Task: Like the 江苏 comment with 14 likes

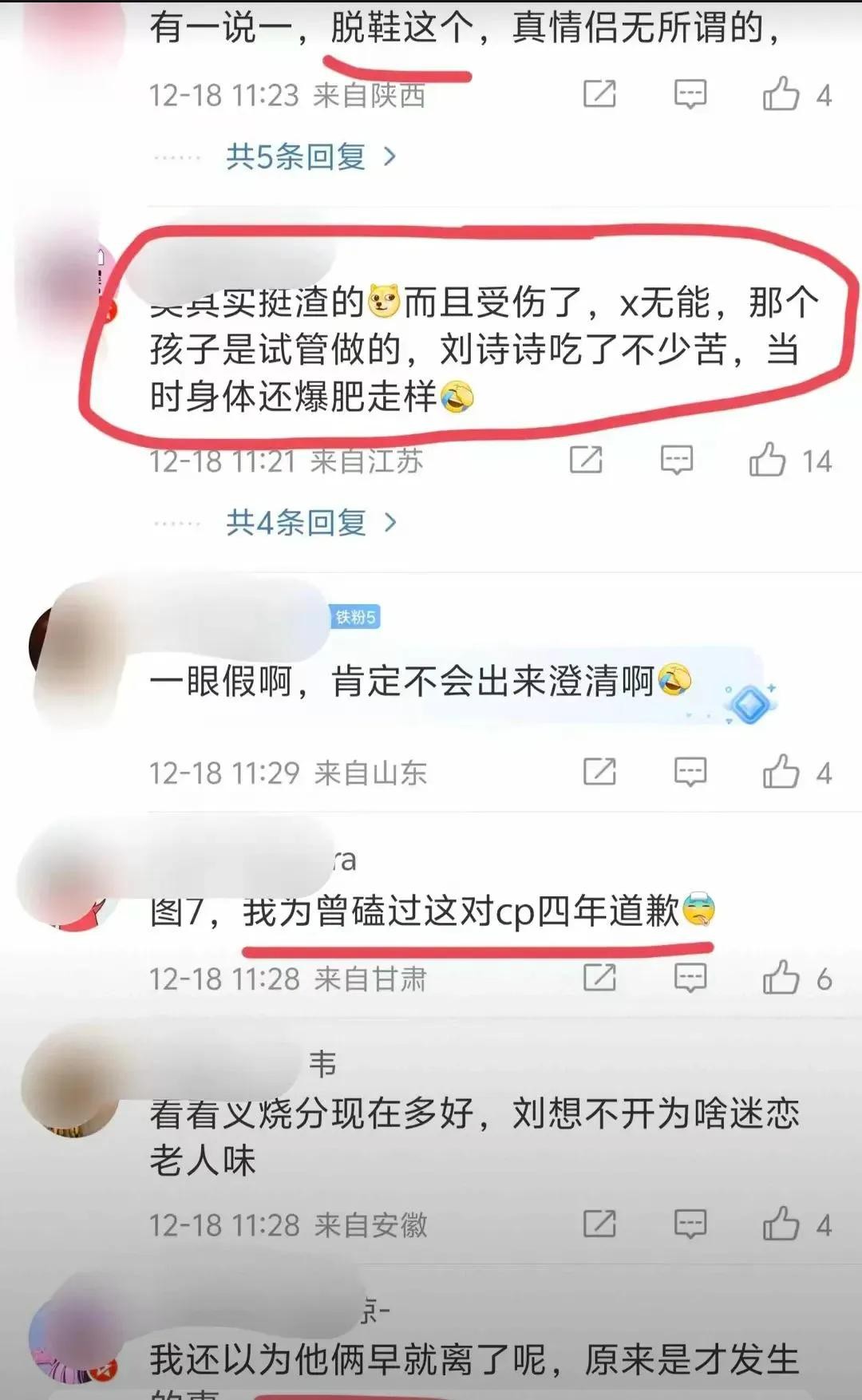Action: [x=767, y=461]
